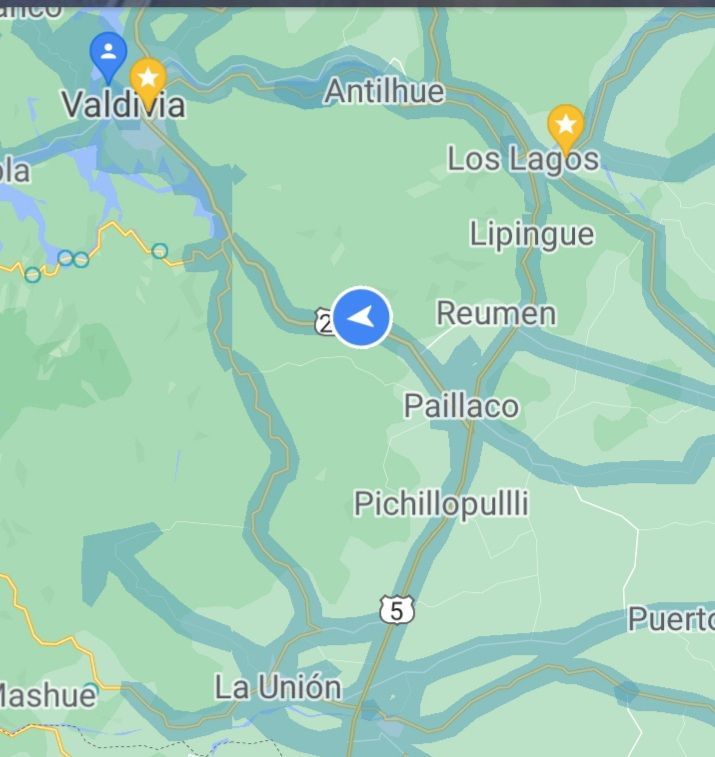
Task: Tap the blue current location arrow marker
Action: 361,318
